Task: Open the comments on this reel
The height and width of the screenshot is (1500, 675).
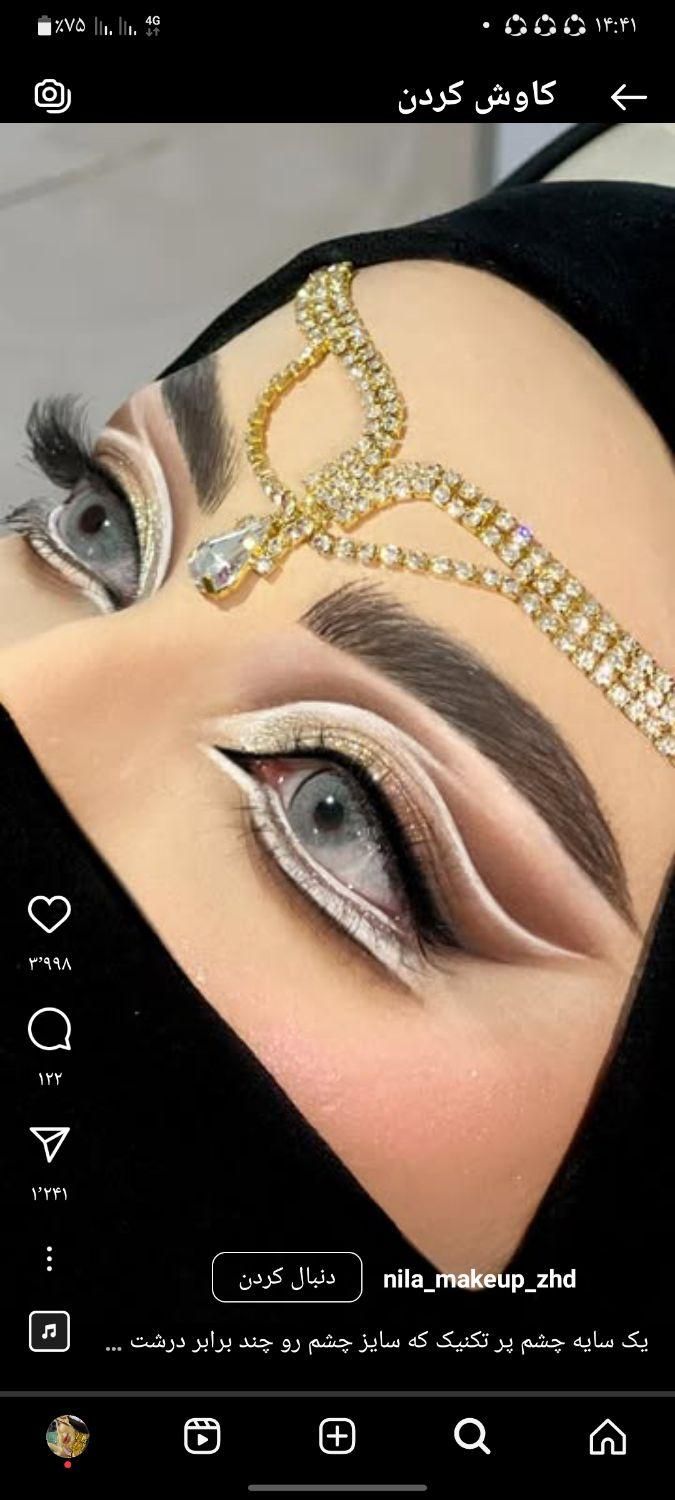Action: (x=49, y=1029)
